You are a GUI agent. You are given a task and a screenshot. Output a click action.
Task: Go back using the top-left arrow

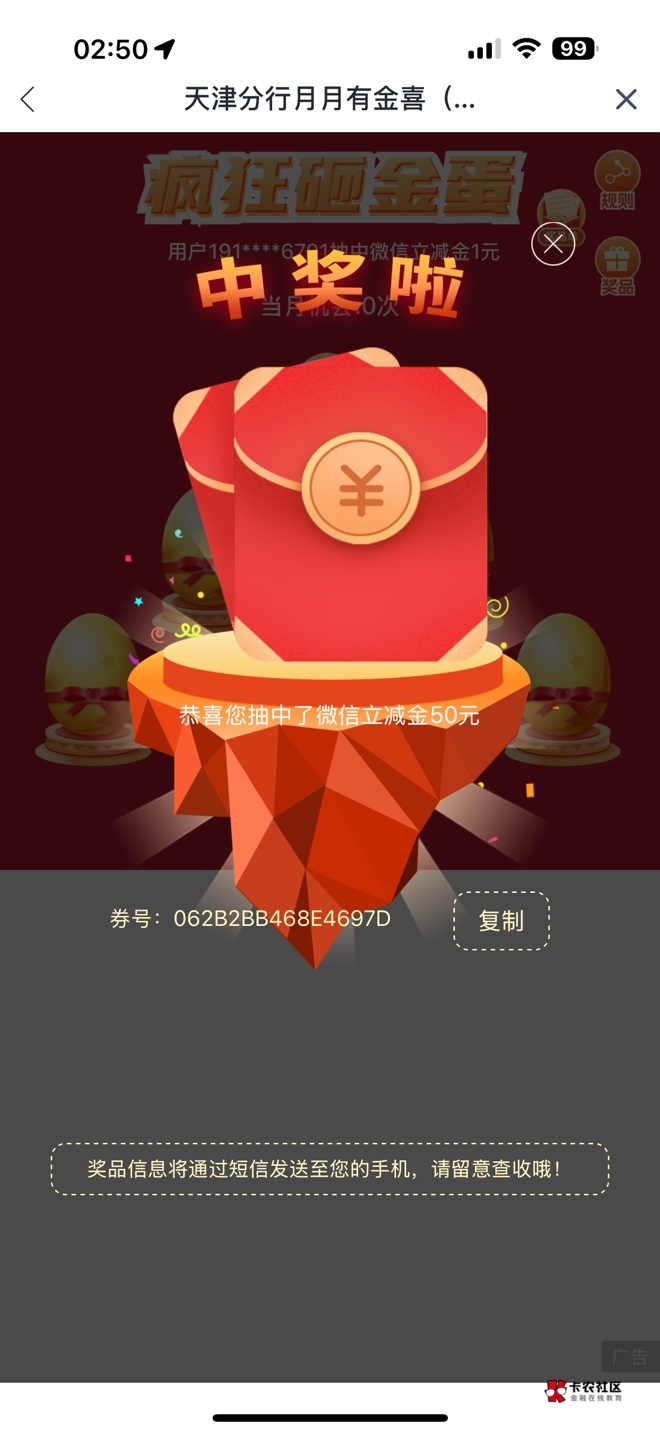pos(28,99)
